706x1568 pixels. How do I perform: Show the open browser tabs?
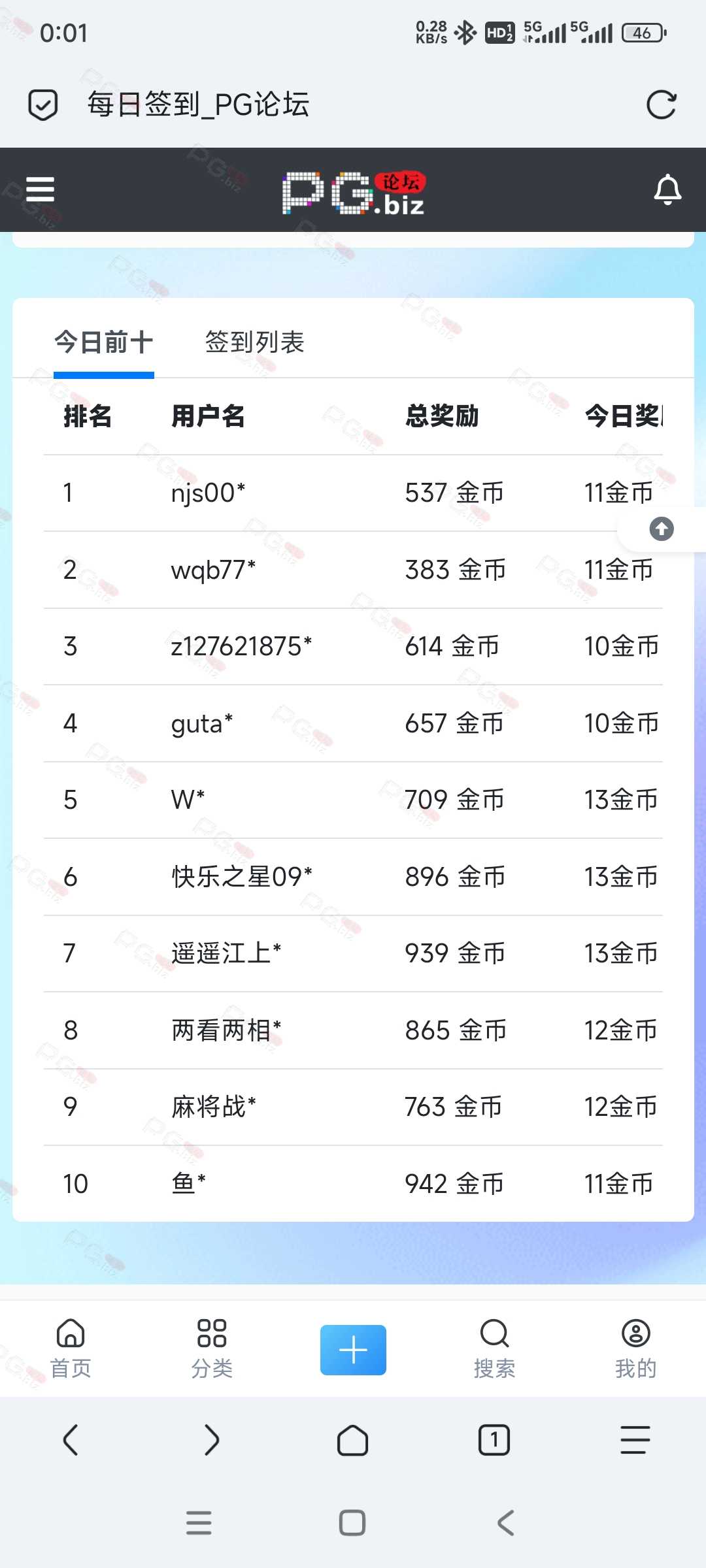pos(494,1440)
